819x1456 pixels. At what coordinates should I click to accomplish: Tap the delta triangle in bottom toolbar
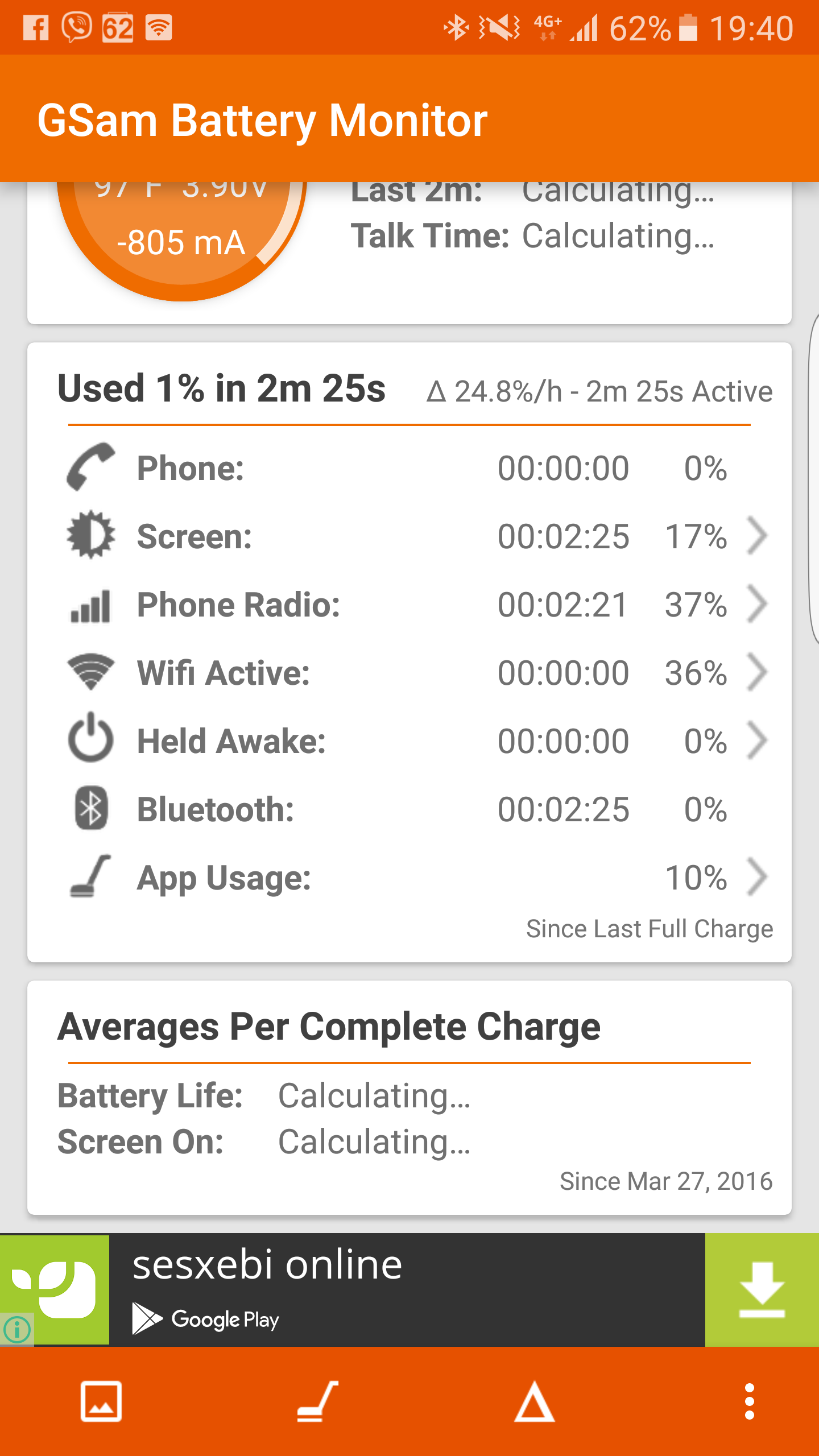coord(534,1401)
